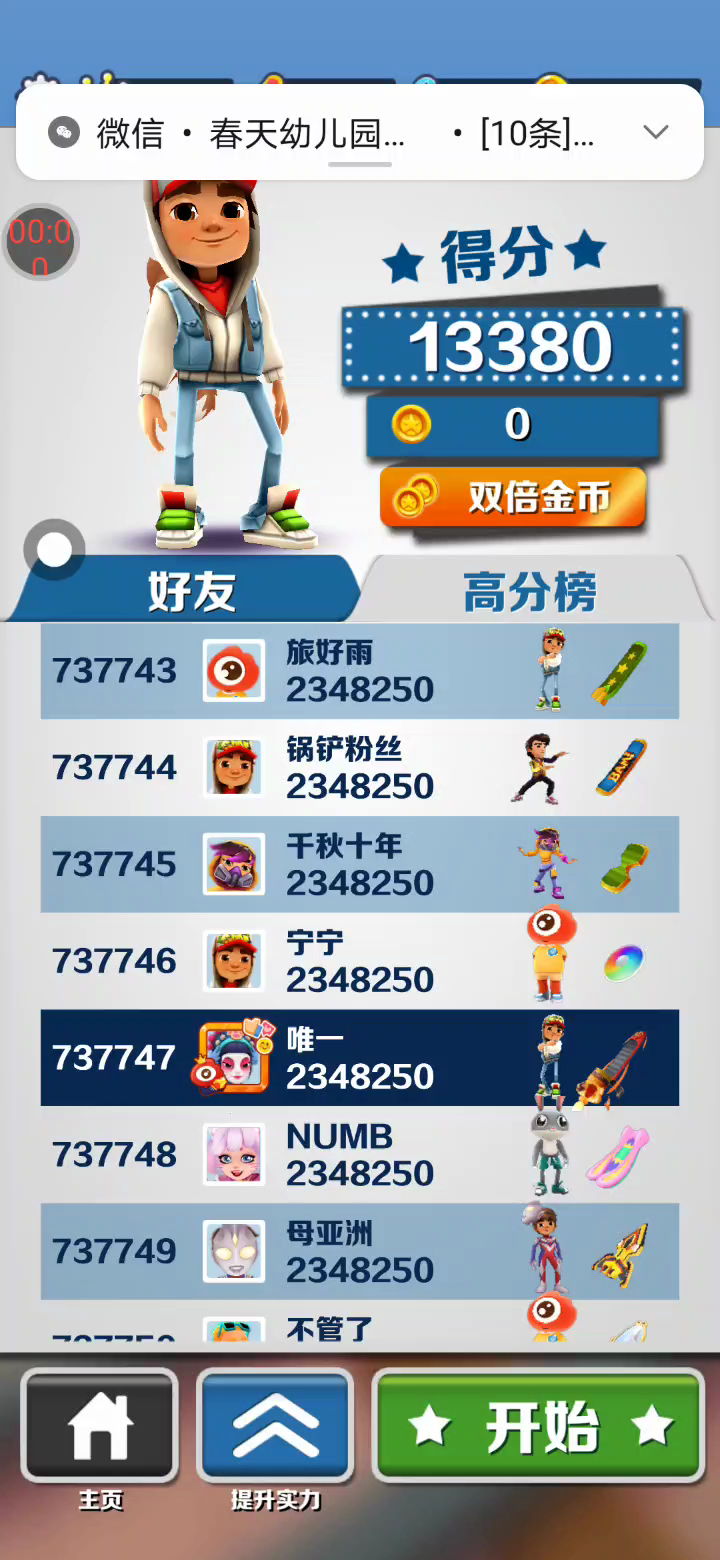The height and width of the screenshot is (1560, 720).
Task: View 宁宁's leaderboard row
Action: (359, 961)
